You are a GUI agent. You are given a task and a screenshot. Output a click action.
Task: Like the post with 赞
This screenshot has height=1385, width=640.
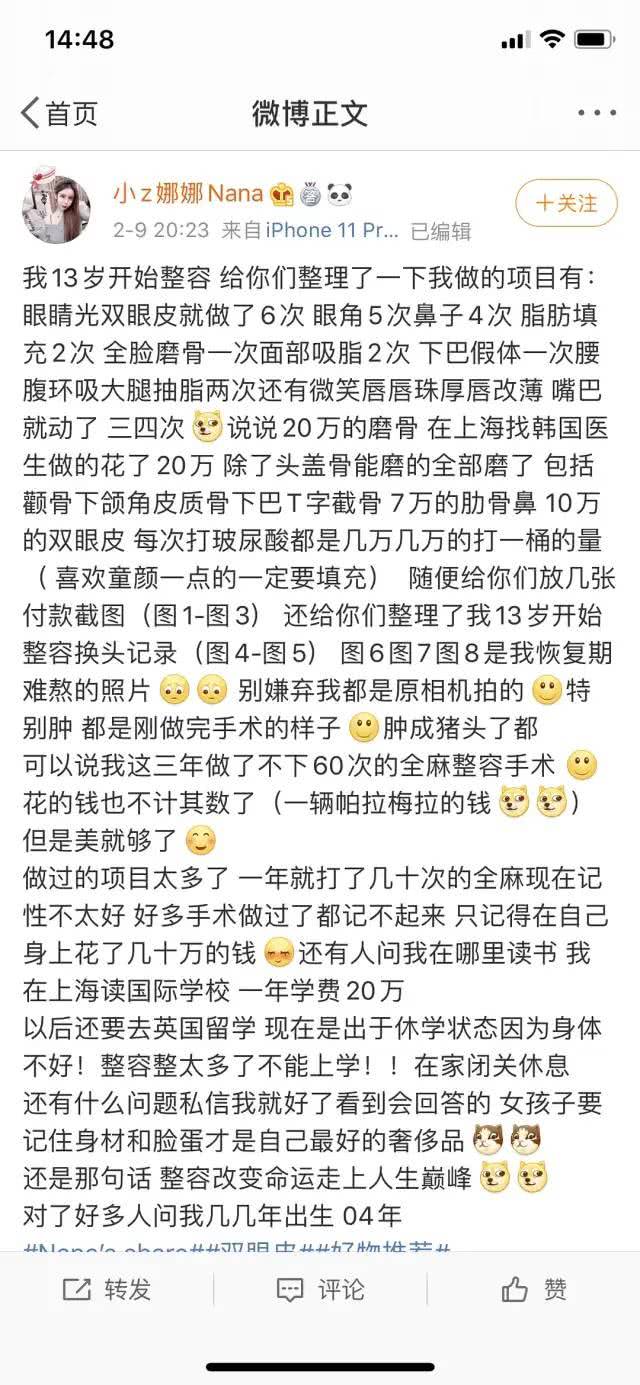click(534, 1289)
